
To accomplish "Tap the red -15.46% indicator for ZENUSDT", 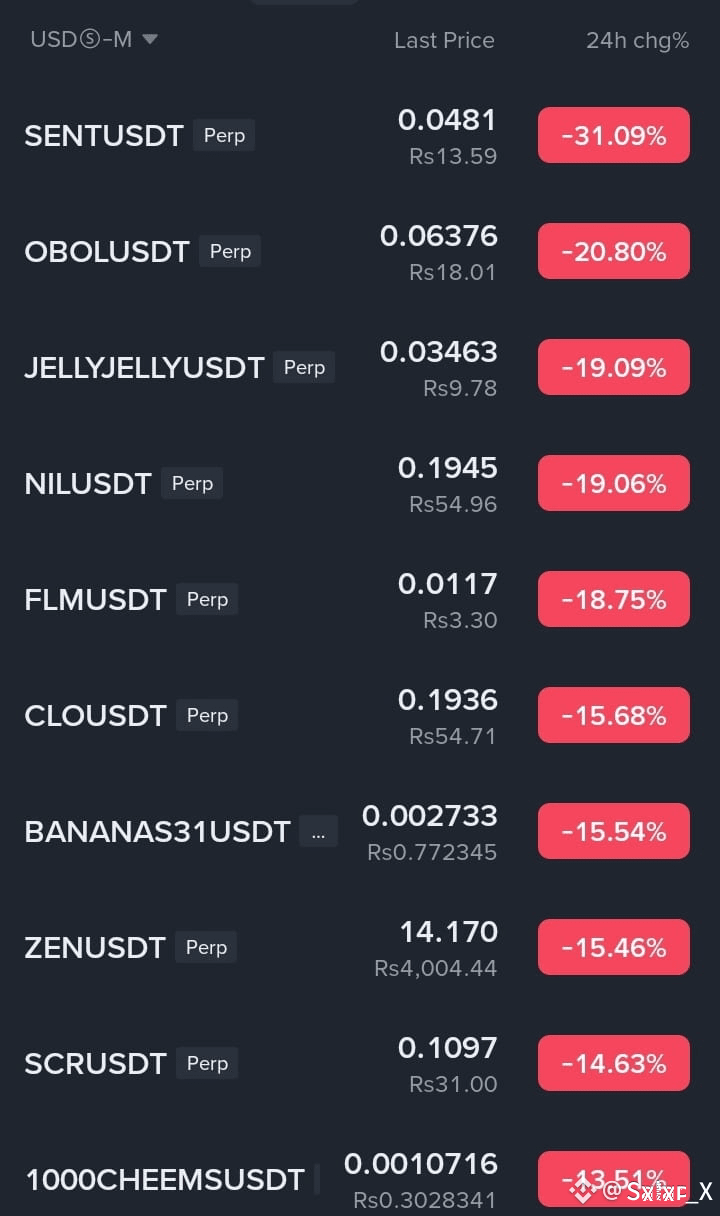I will click(613, 947).
